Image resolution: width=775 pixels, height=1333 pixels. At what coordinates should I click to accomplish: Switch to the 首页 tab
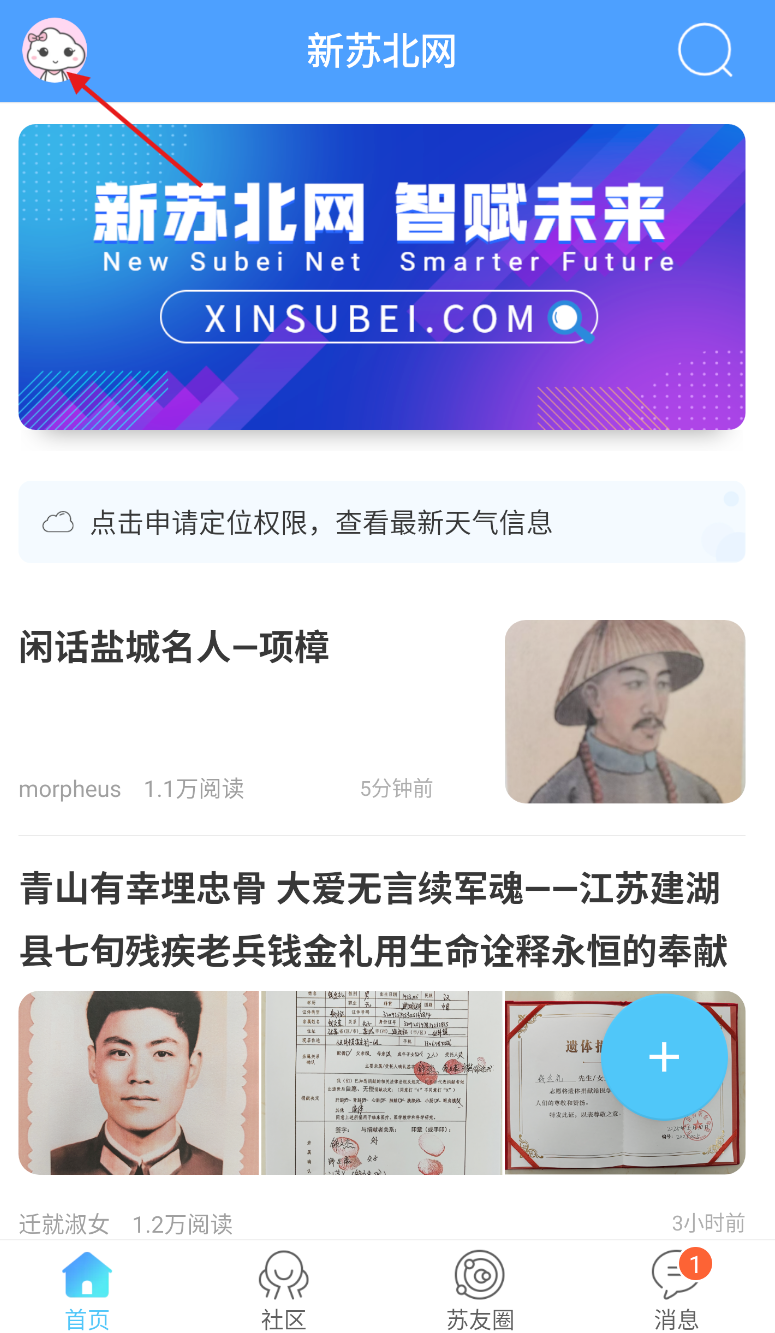click(87, 1290)
